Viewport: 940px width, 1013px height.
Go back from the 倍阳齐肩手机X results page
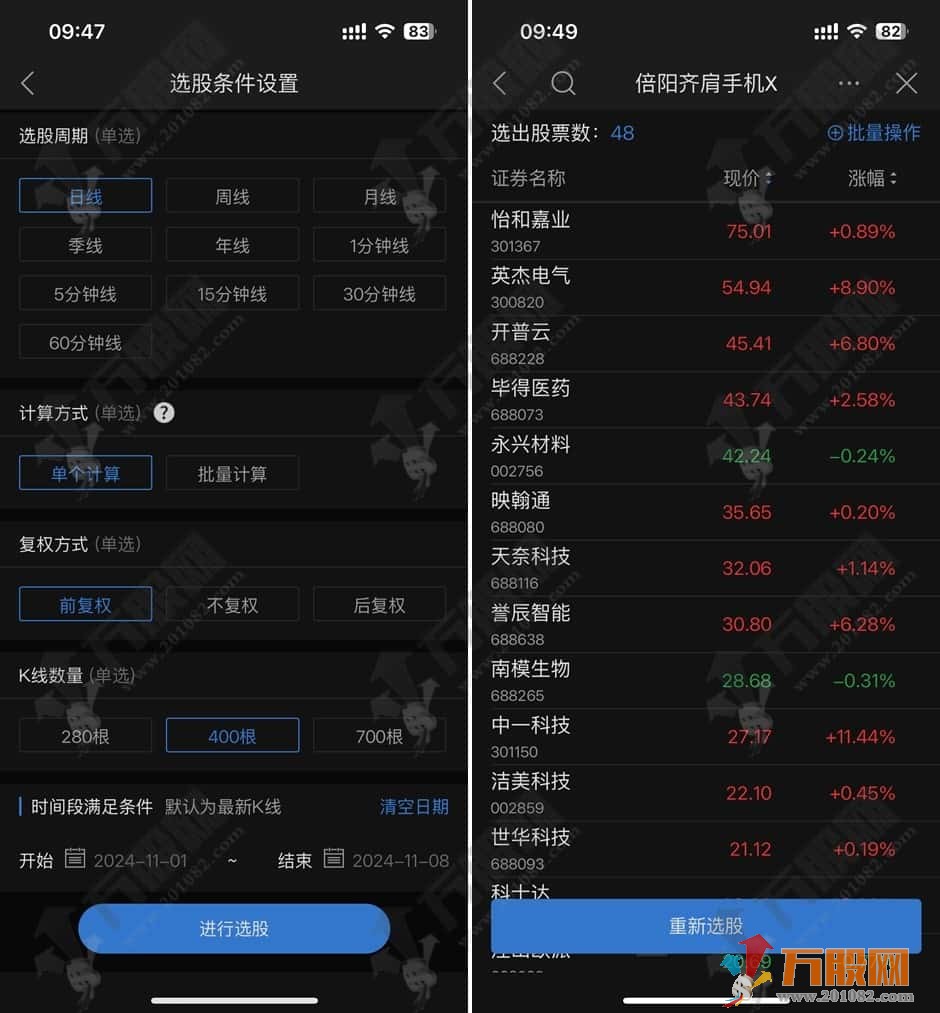[x=499, y=84]
